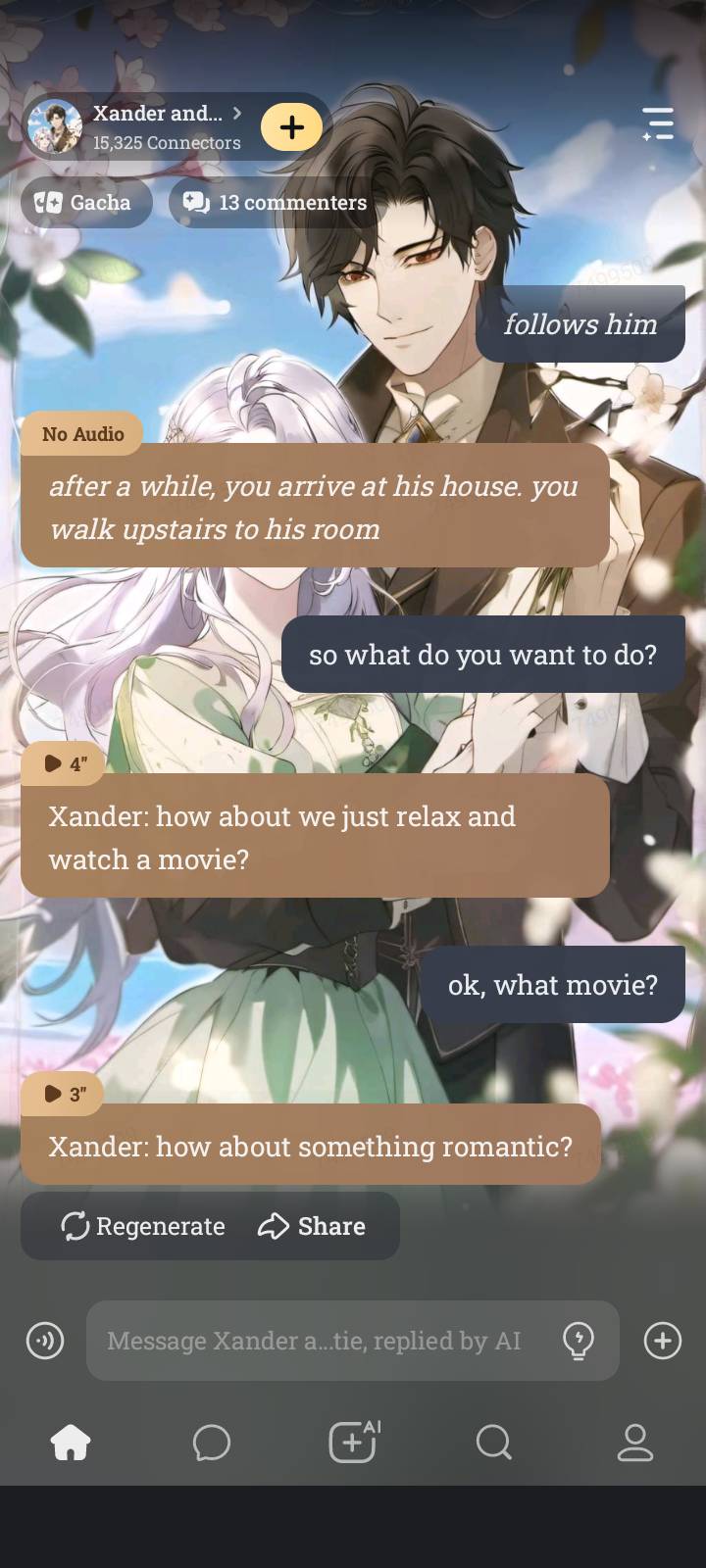Screen dimensions: 706x1568
Task: Tap the yellow plus connect button
Action: click(291, 127)
